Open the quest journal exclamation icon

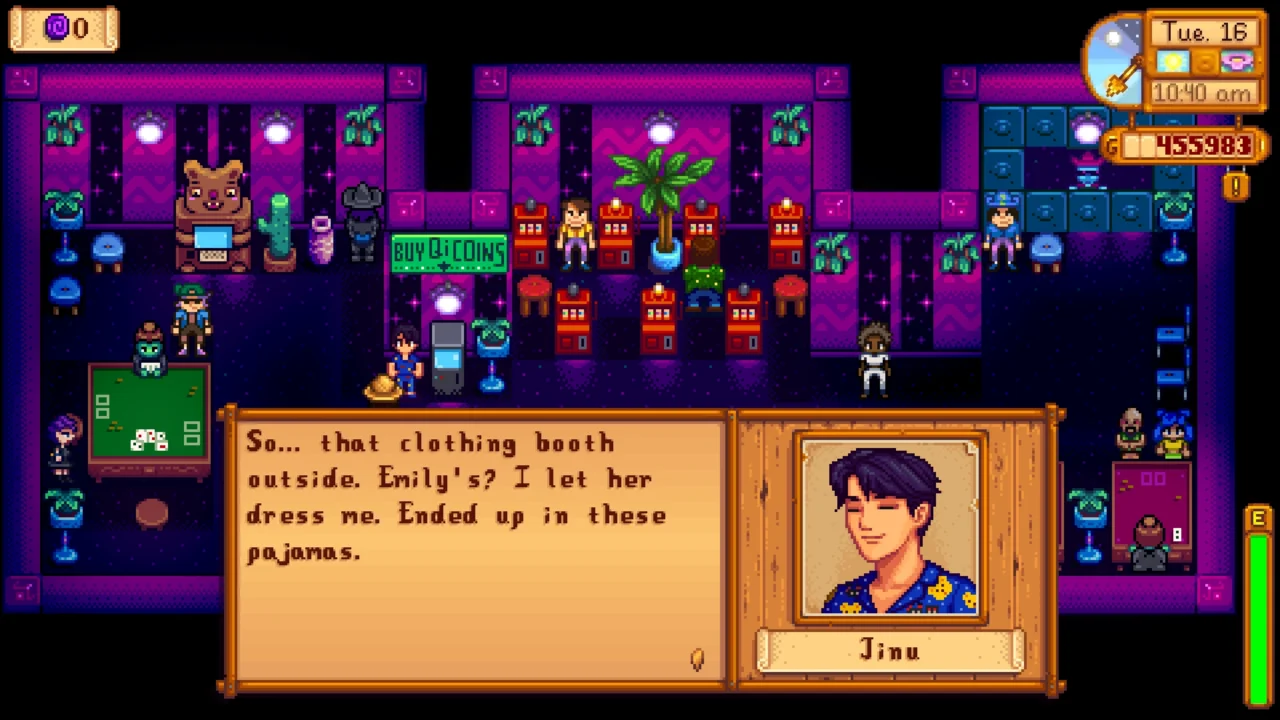[1236, 186]
